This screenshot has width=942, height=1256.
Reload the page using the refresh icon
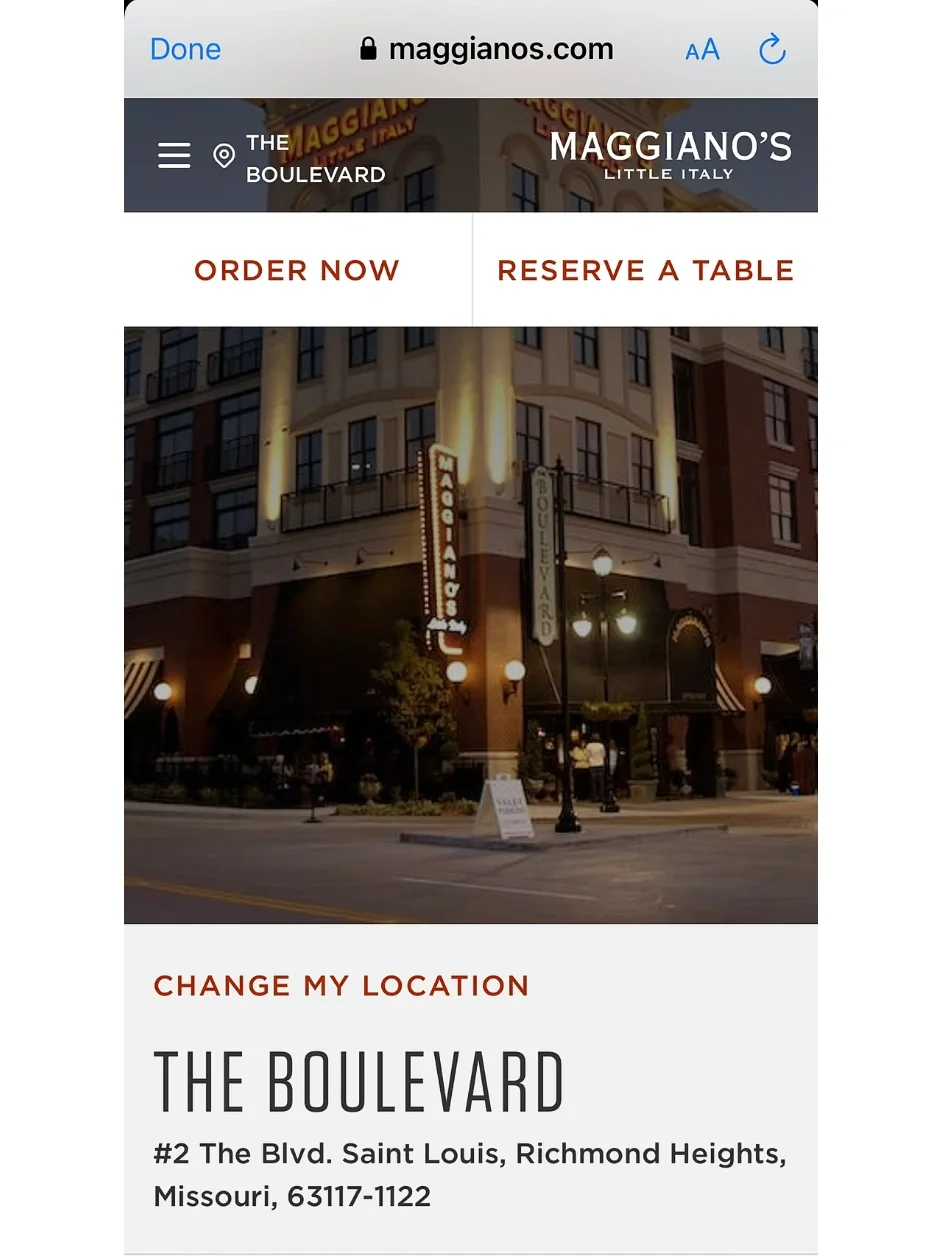771,49
